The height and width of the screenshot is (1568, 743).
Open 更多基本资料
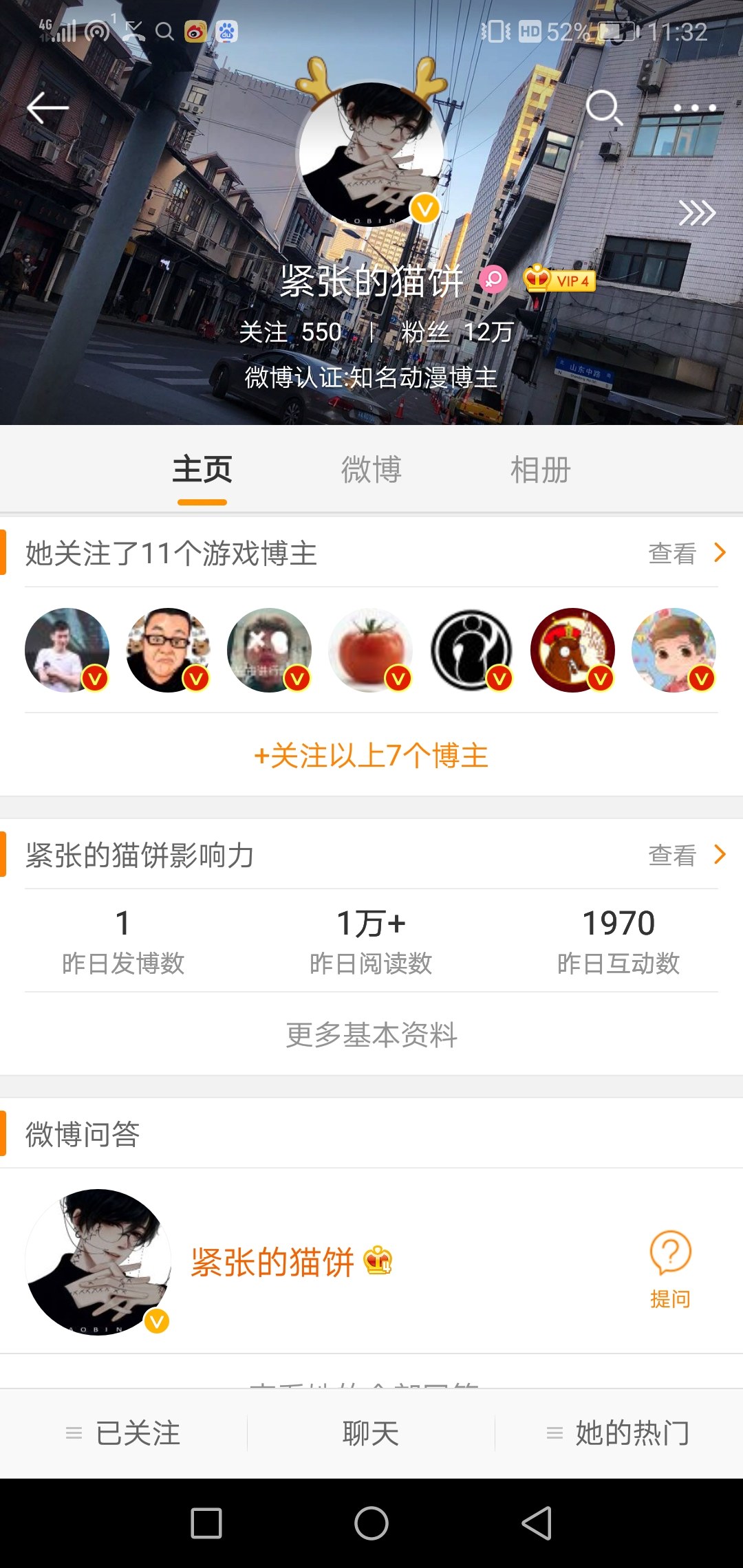[x=371, y=1034]
